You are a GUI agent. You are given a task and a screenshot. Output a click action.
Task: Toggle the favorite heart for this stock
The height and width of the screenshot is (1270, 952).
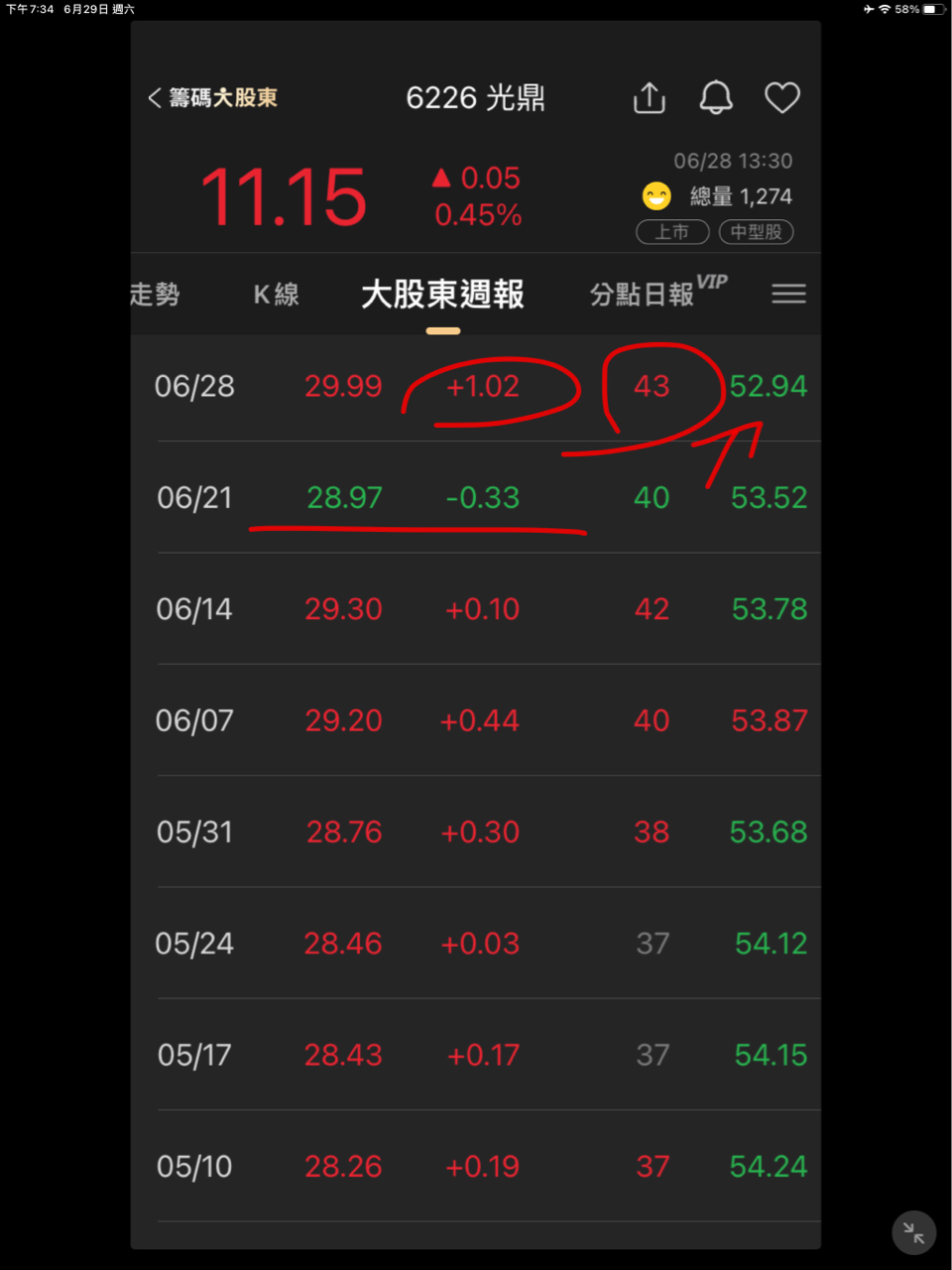coord(782,97)
